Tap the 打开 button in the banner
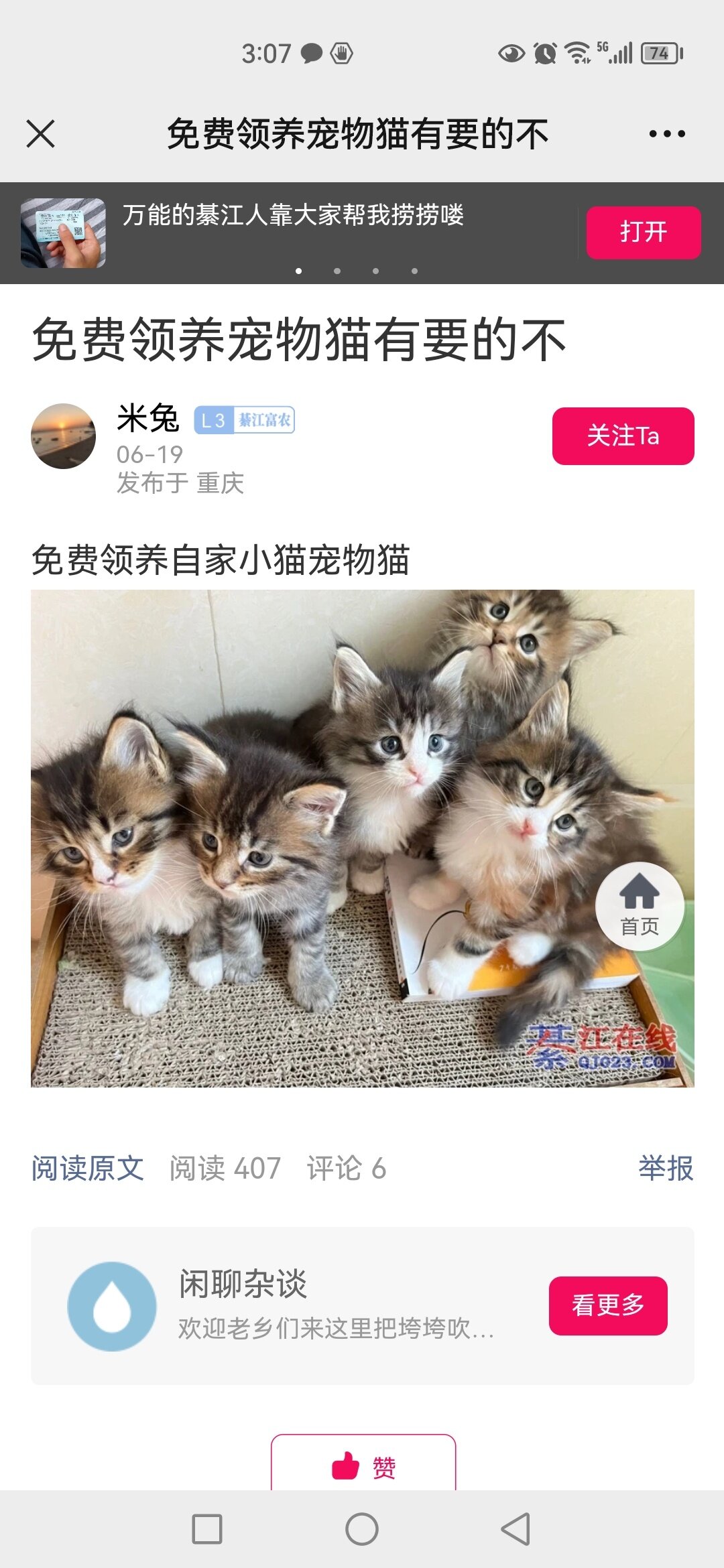724x1568 pixels. (643, 232)
